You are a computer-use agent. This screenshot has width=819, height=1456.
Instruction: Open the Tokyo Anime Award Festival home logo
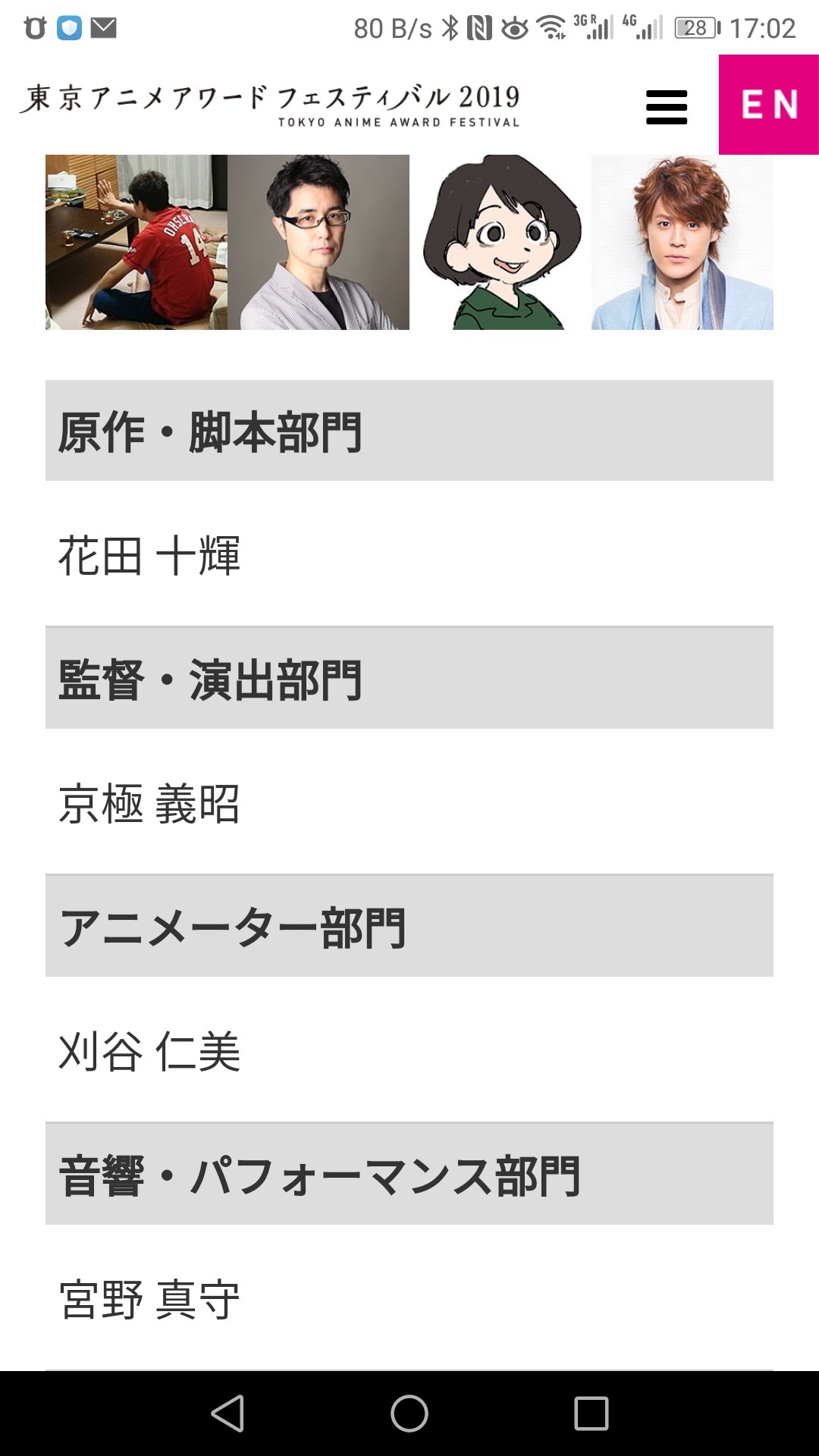point(270,105)
